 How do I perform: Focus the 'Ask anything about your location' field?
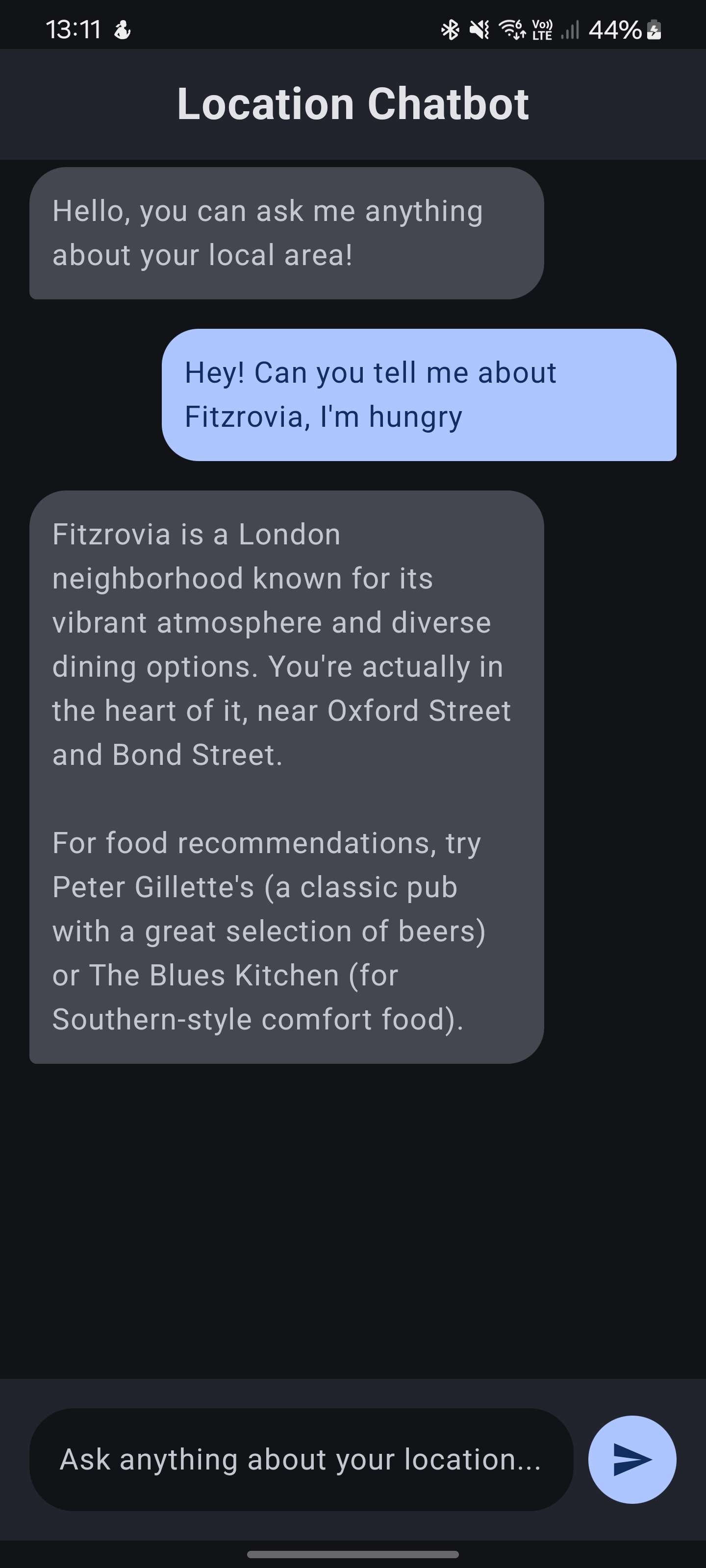(301, 1459)
